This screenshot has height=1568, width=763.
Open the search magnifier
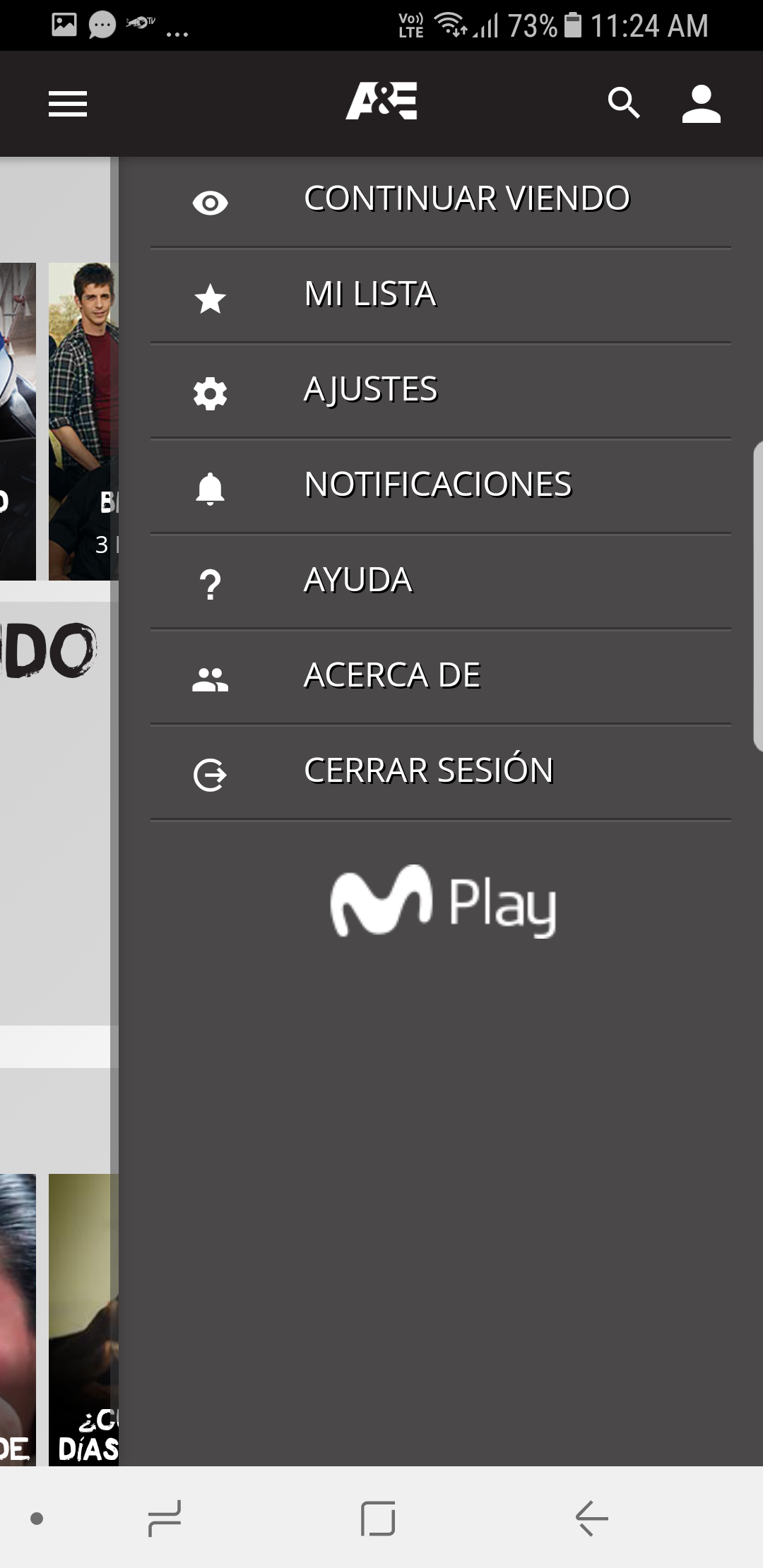point(624,104)
